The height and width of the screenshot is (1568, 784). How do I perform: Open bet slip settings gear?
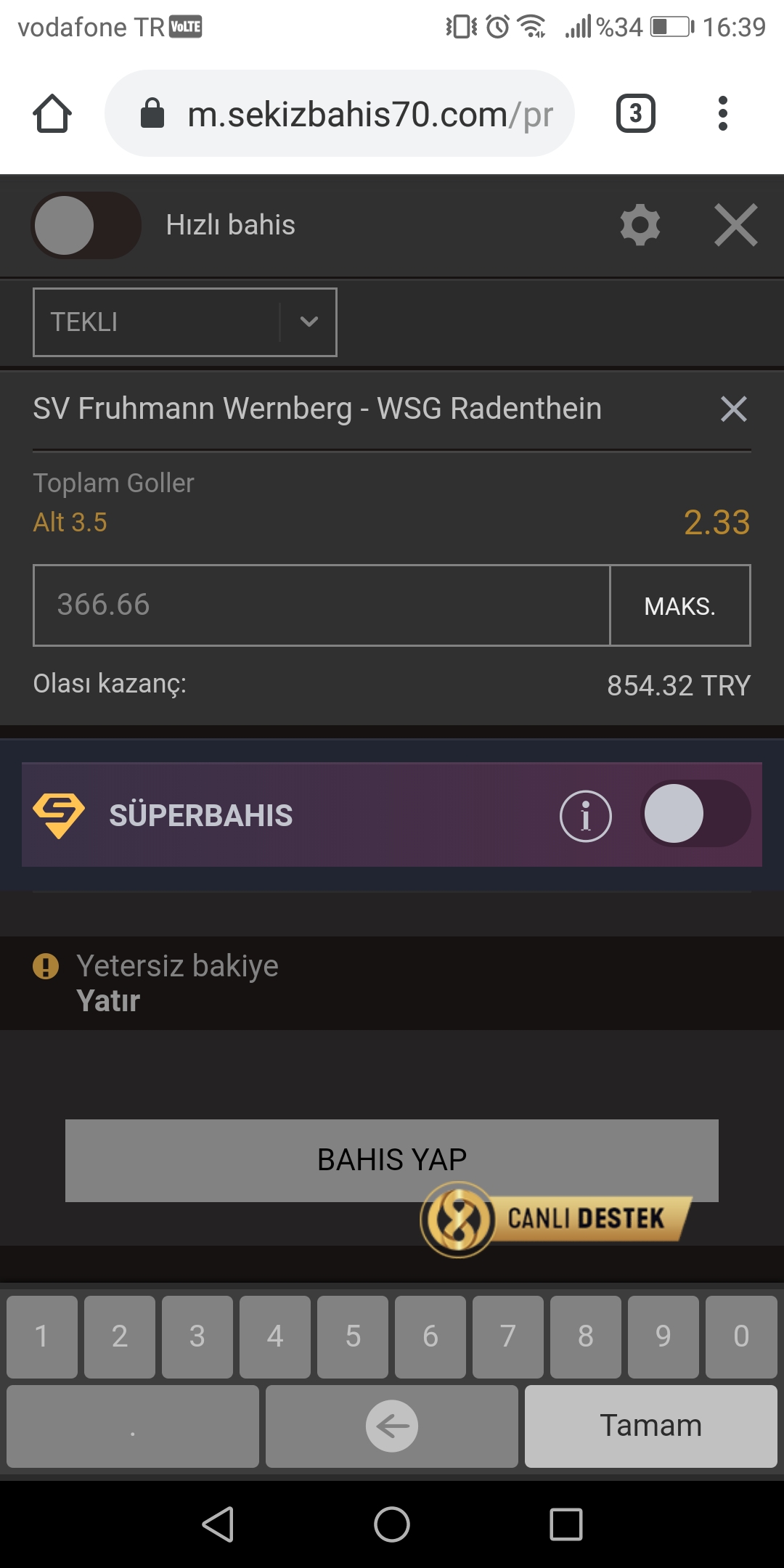[x=640, y=225]
